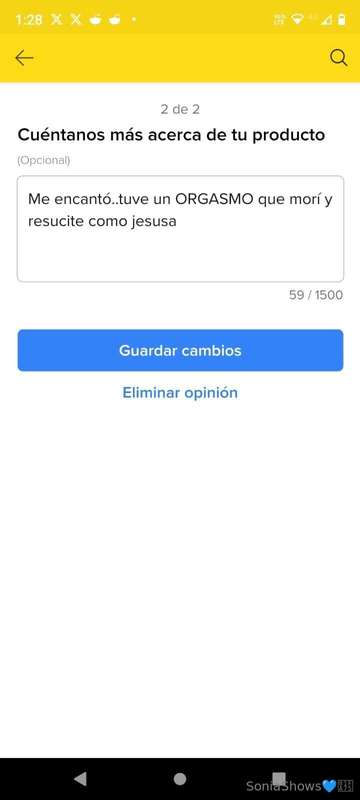Save changes with Guardar cambios
Screen dimensions: 360x800
tap(180, 351)
